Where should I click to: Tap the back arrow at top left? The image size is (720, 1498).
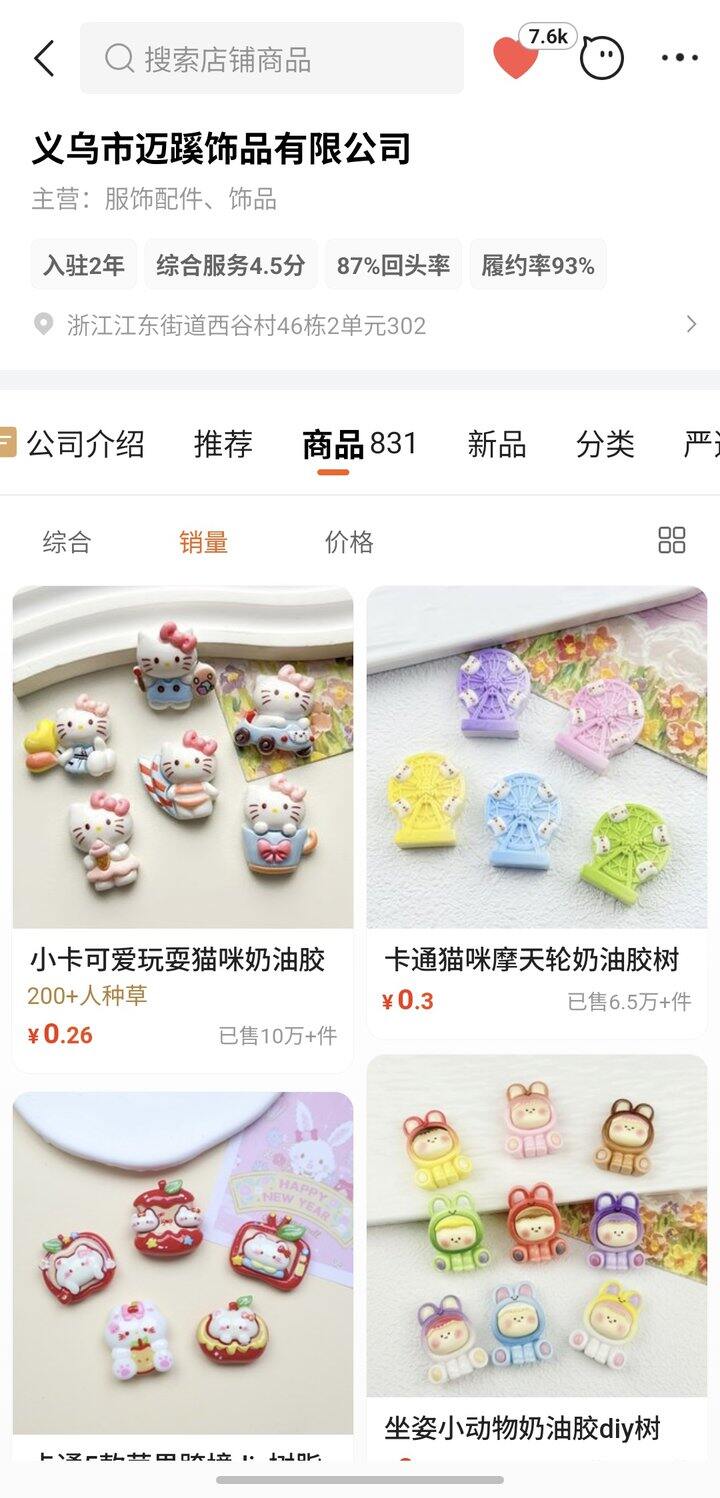42,57
